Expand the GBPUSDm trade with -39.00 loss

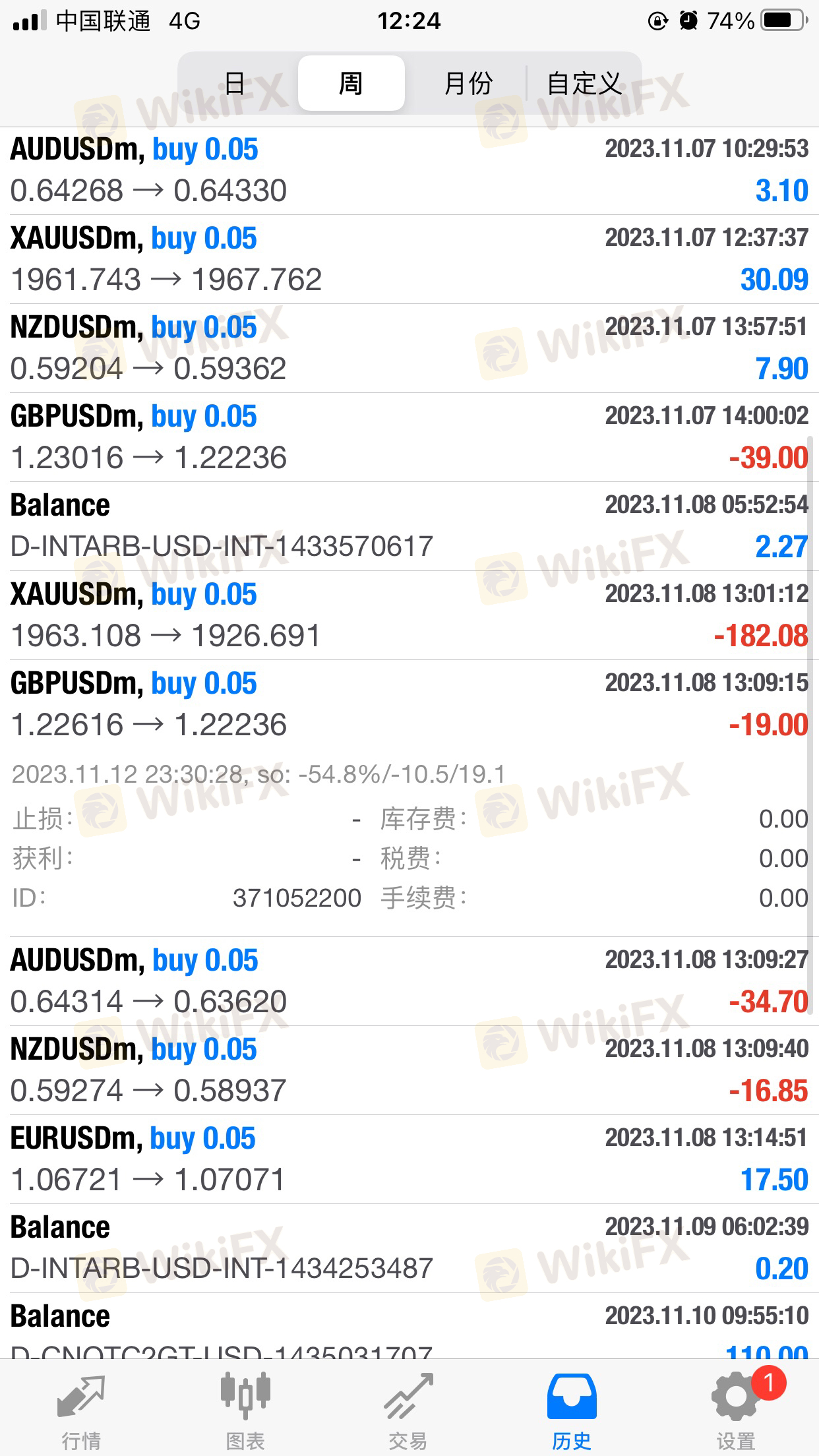coord(409,437)
